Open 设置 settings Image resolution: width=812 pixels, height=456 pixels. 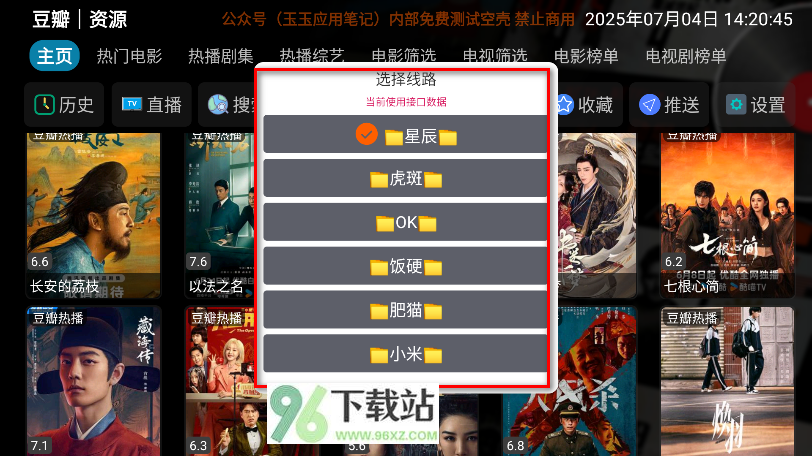[756, 105]
